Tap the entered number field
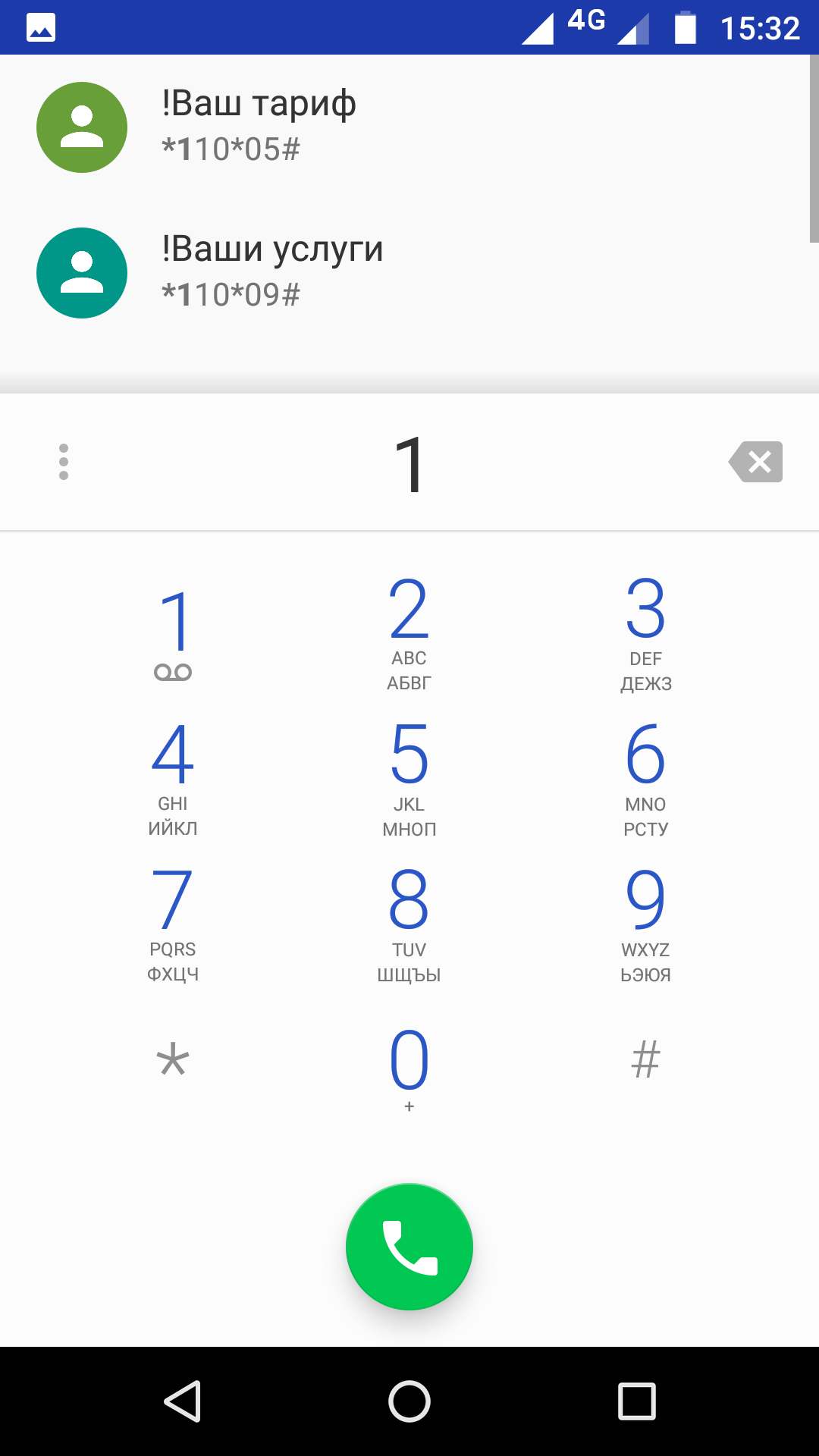 [x=409, y=464]
